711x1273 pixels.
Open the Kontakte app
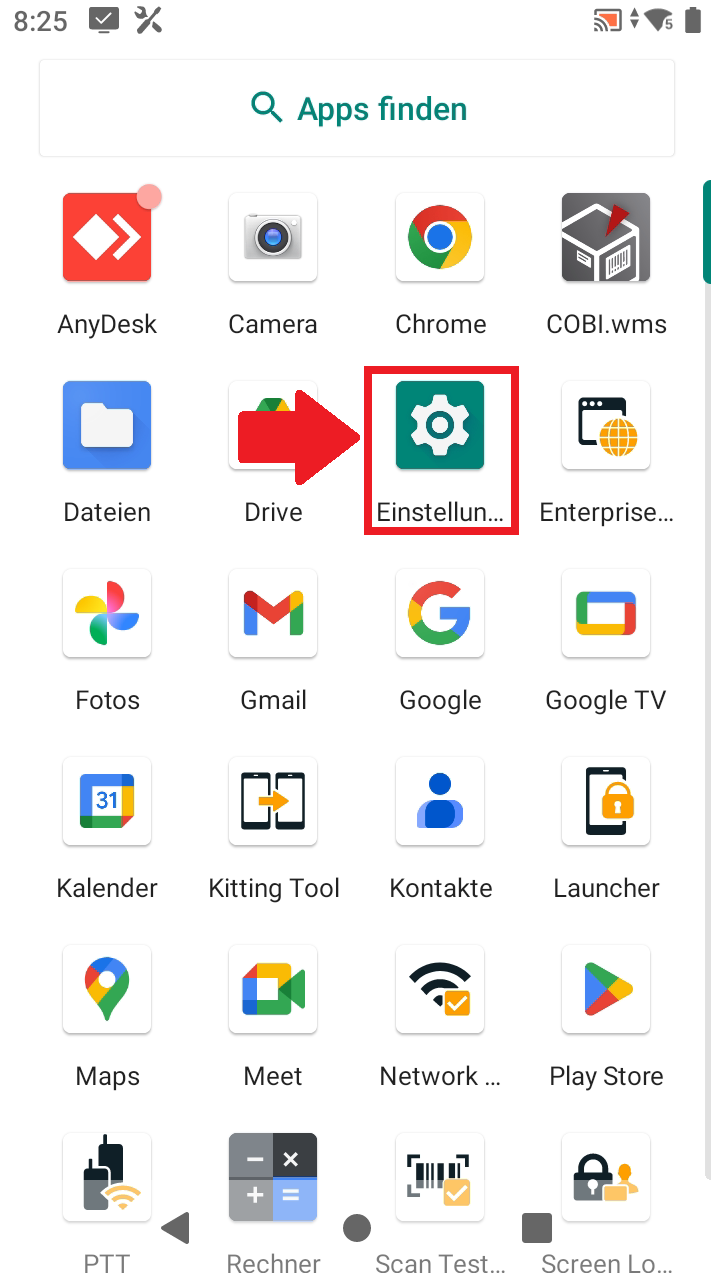pos(440,802)
